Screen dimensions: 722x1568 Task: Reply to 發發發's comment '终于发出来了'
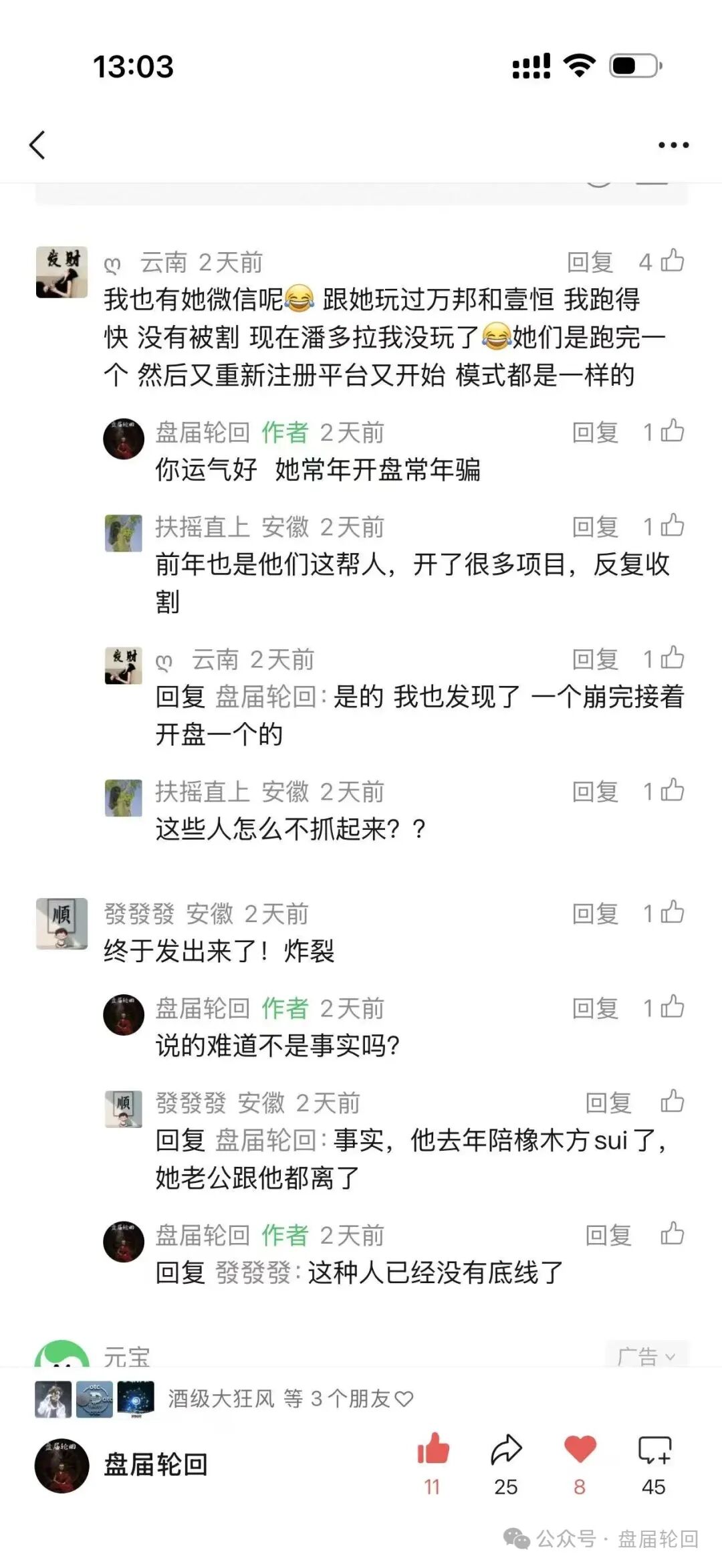(x=594, y=913)
